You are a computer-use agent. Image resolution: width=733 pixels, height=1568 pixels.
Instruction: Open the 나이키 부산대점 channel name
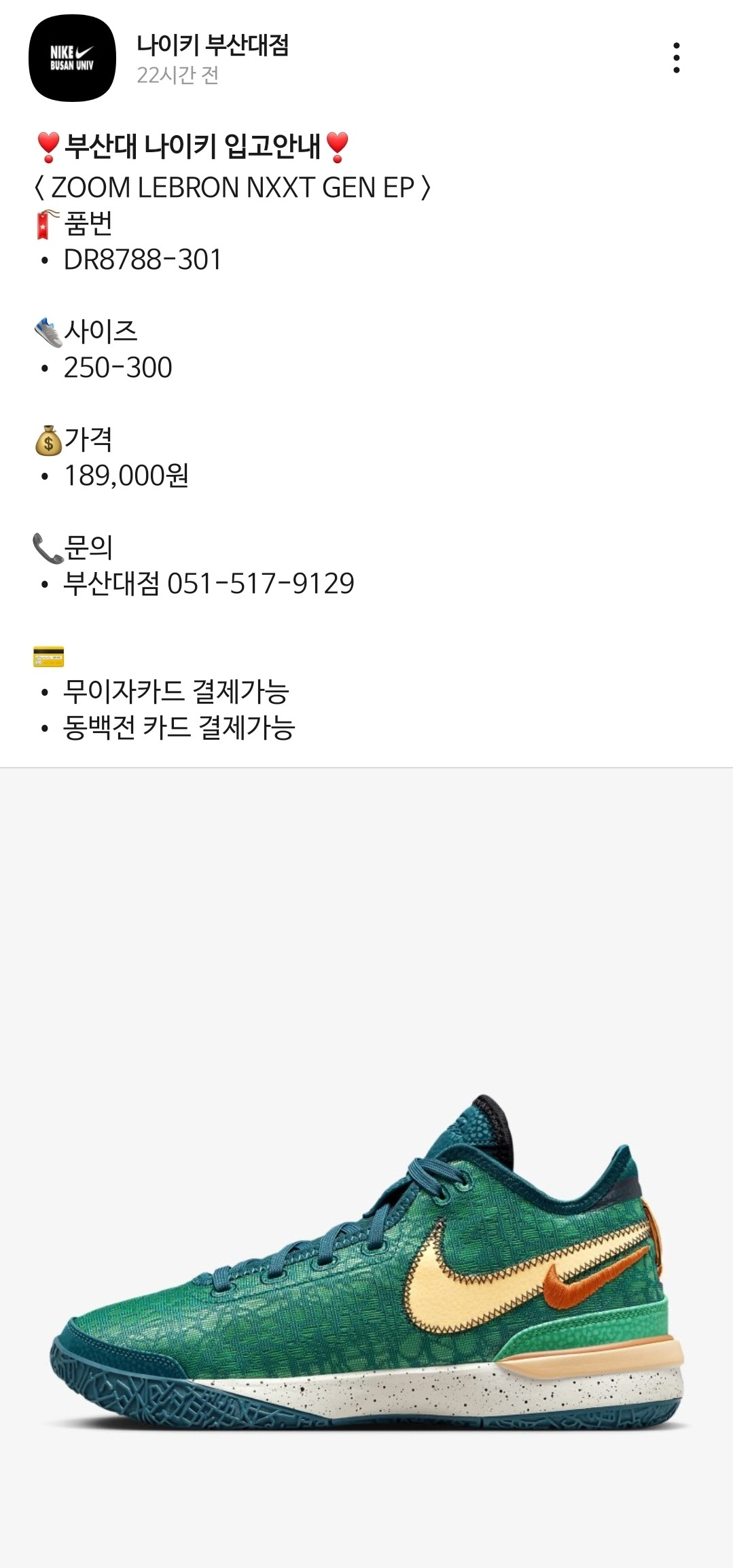click(x=213, y=45)
